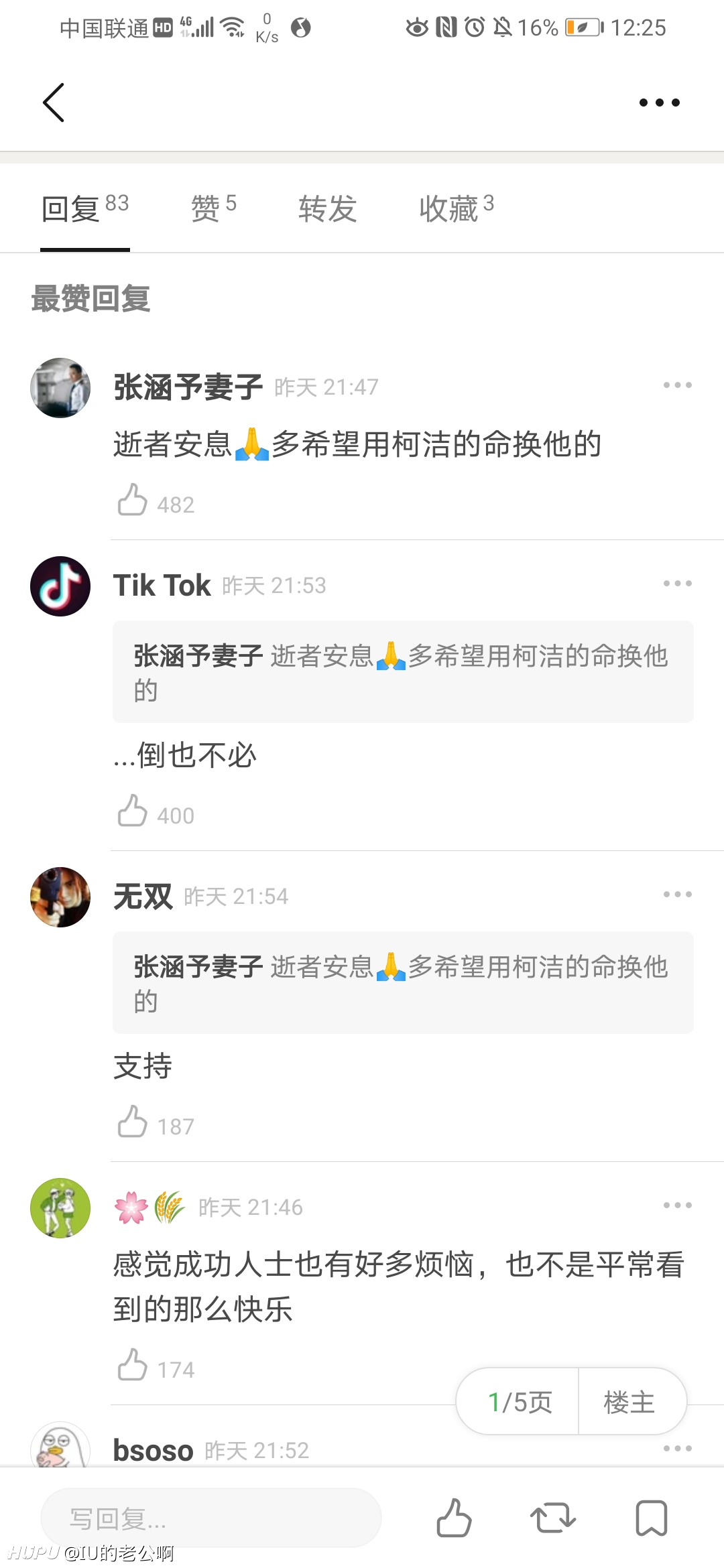
Task: Open Tik Tok's profile avatar
Action: click(x=60, y=586)
